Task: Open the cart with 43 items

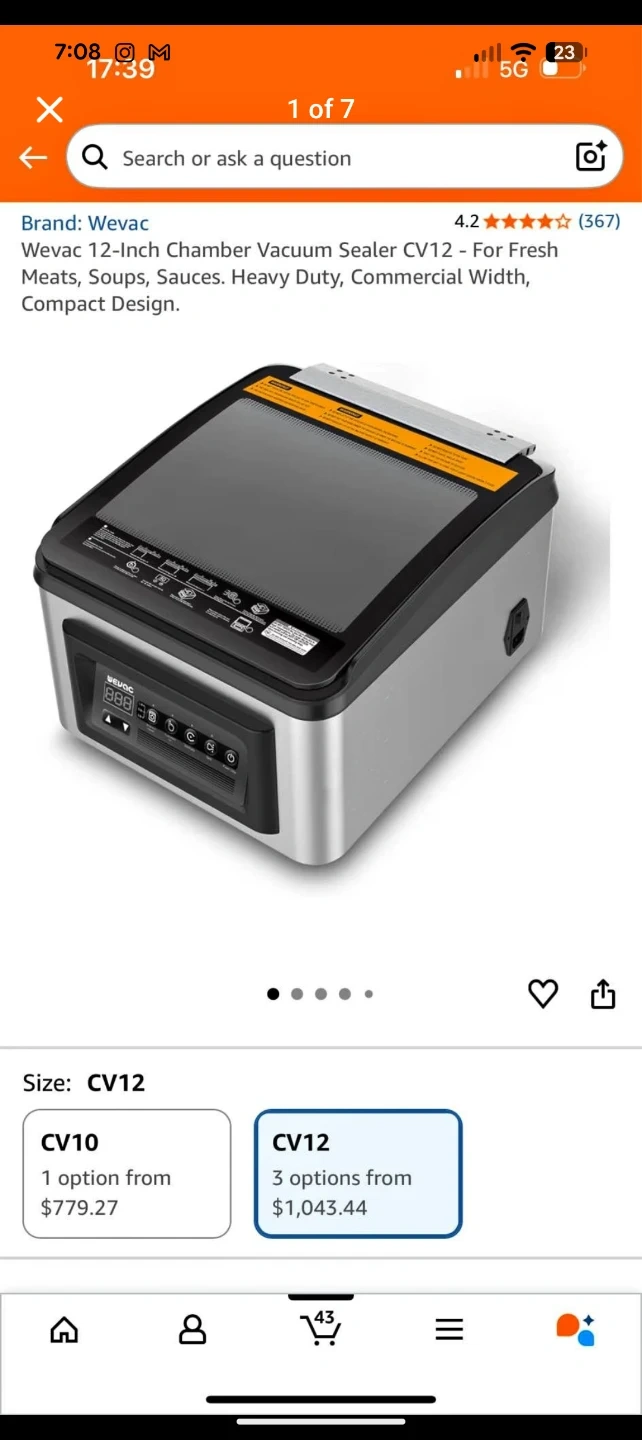Action: point(321,1329)
